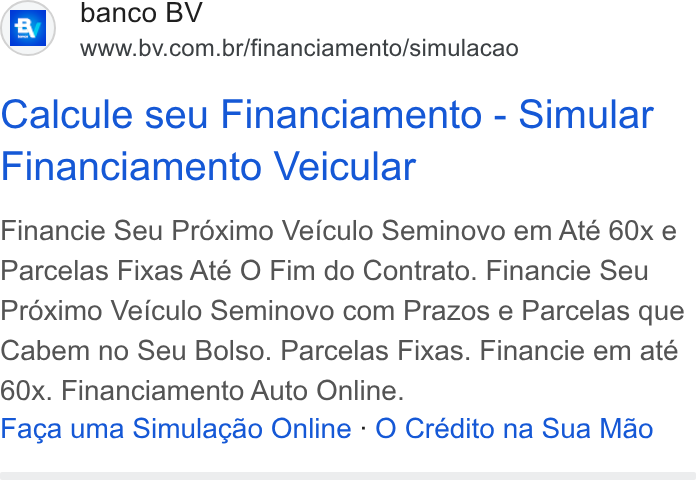This screenshot has height=480, width=696.
Task: Open the Calcule seu Financiamento result title
Action: (x=327, y=140)
